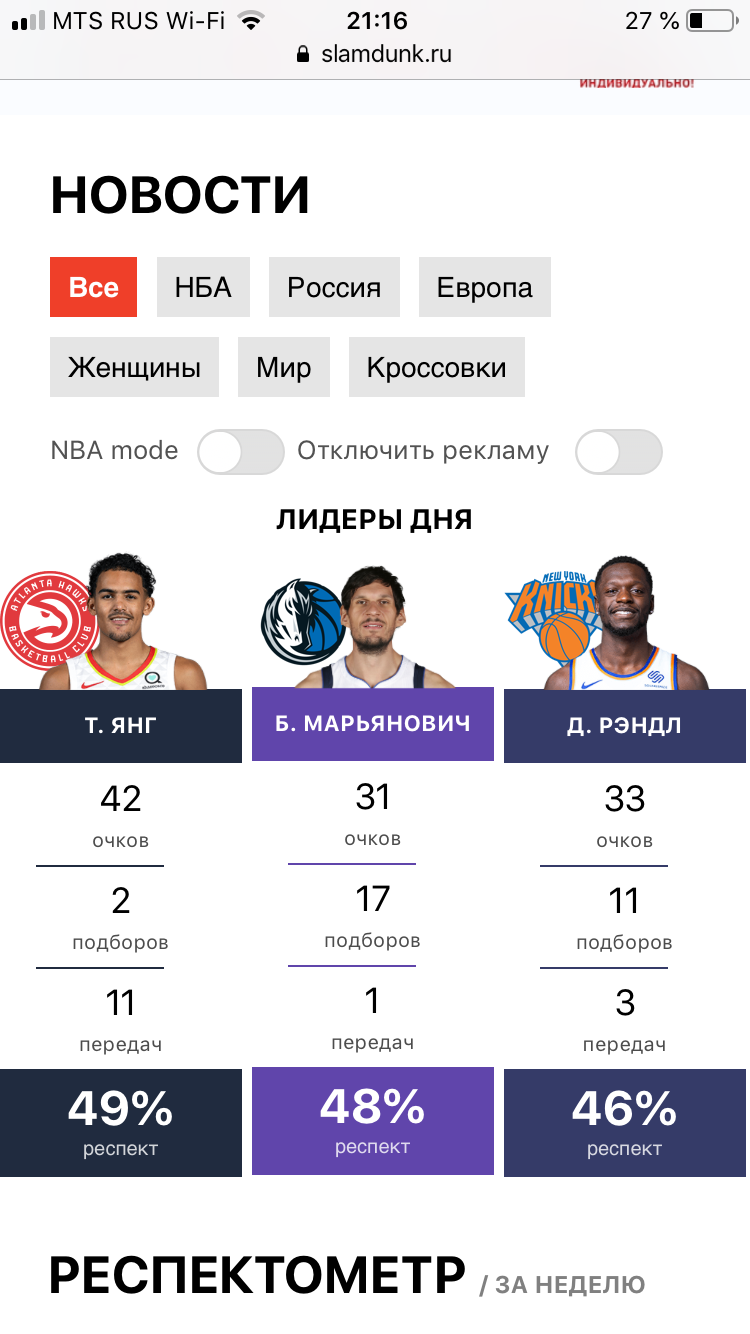750x1334 pixels.
Task: Open Д. Рэндл player card
Action: (x=625, y=726)
